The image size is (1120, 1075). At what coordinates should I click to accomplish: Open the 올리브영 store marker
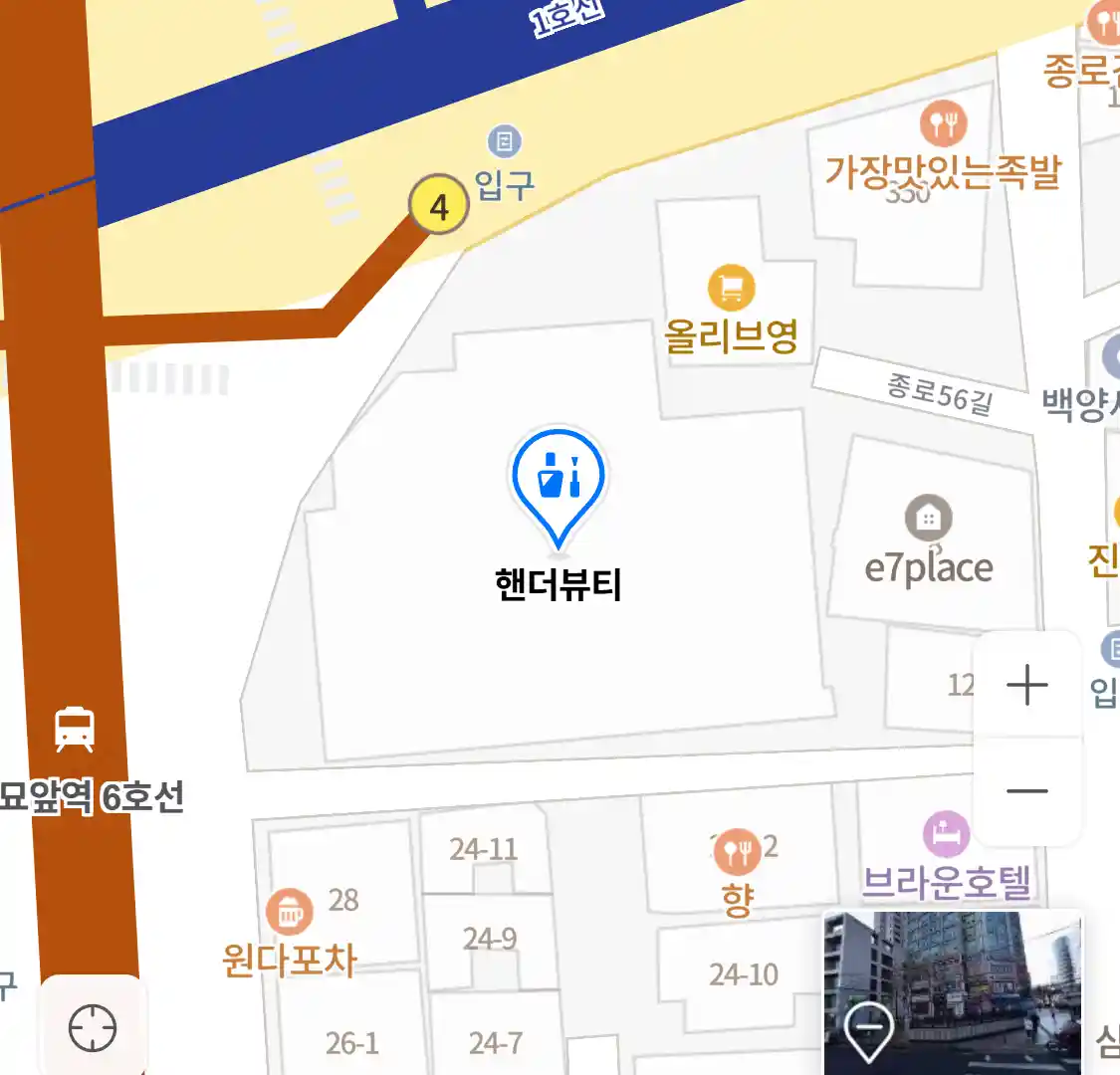point(732,289)
